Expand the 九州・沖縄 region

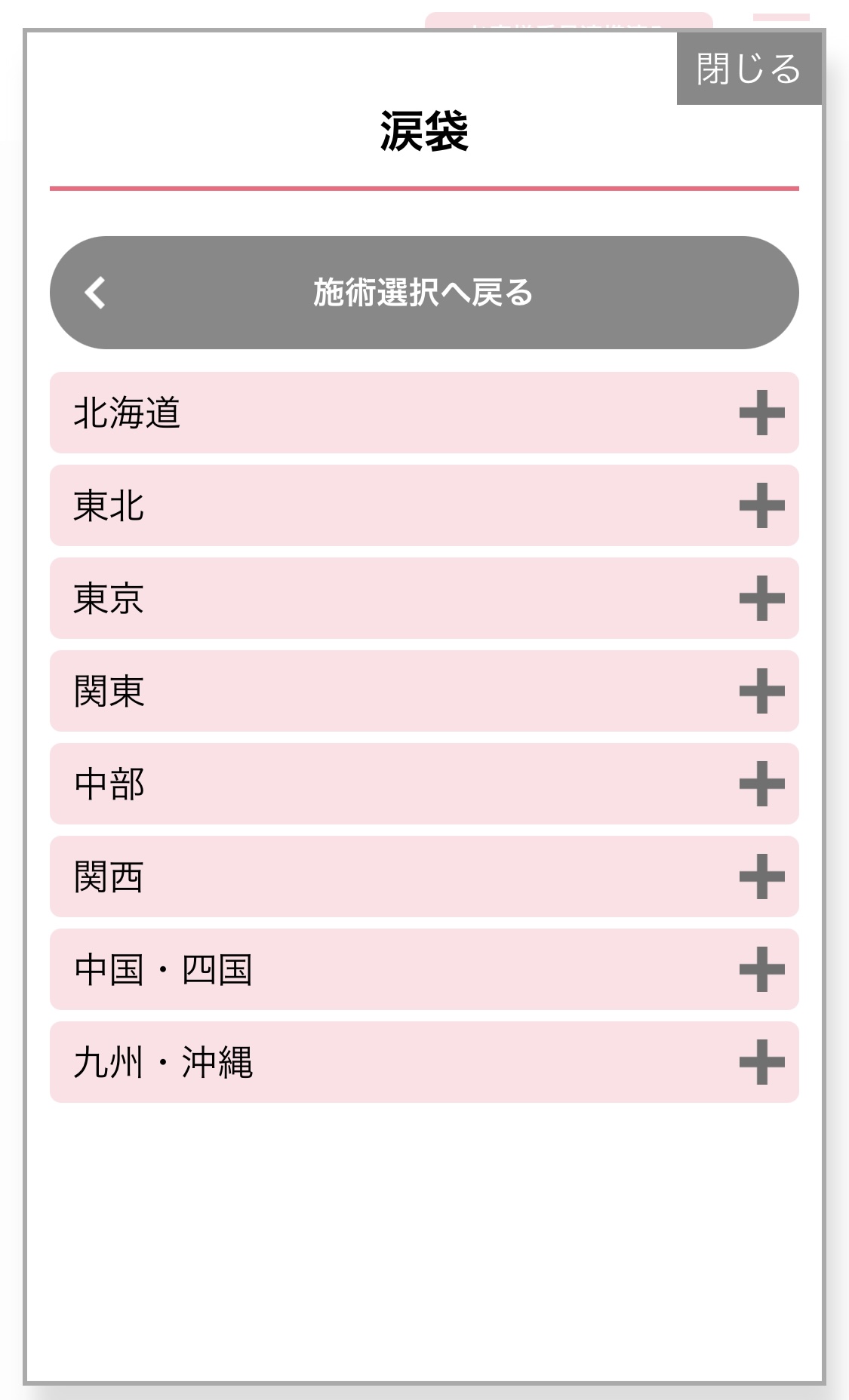click(x=424, y=1062)
